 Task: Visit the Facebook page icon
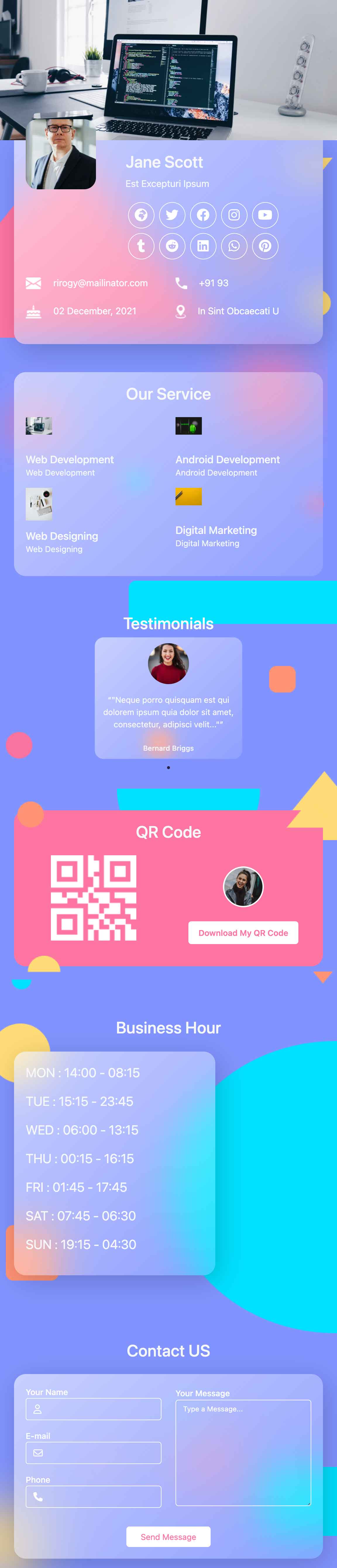[x=203, y=215]
